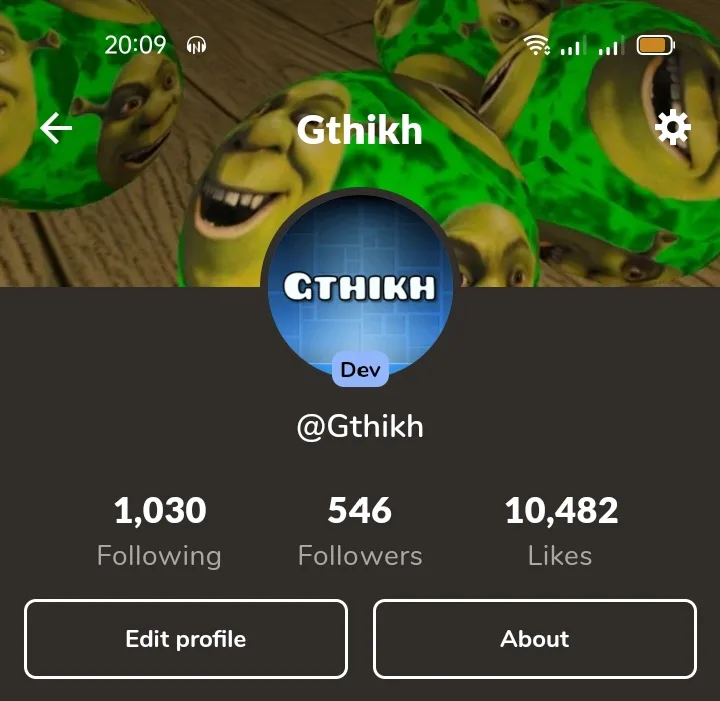The width and height of the screenshot is (720, 701).
Task: Open settings via the gear icon
Action: [672, 127]
